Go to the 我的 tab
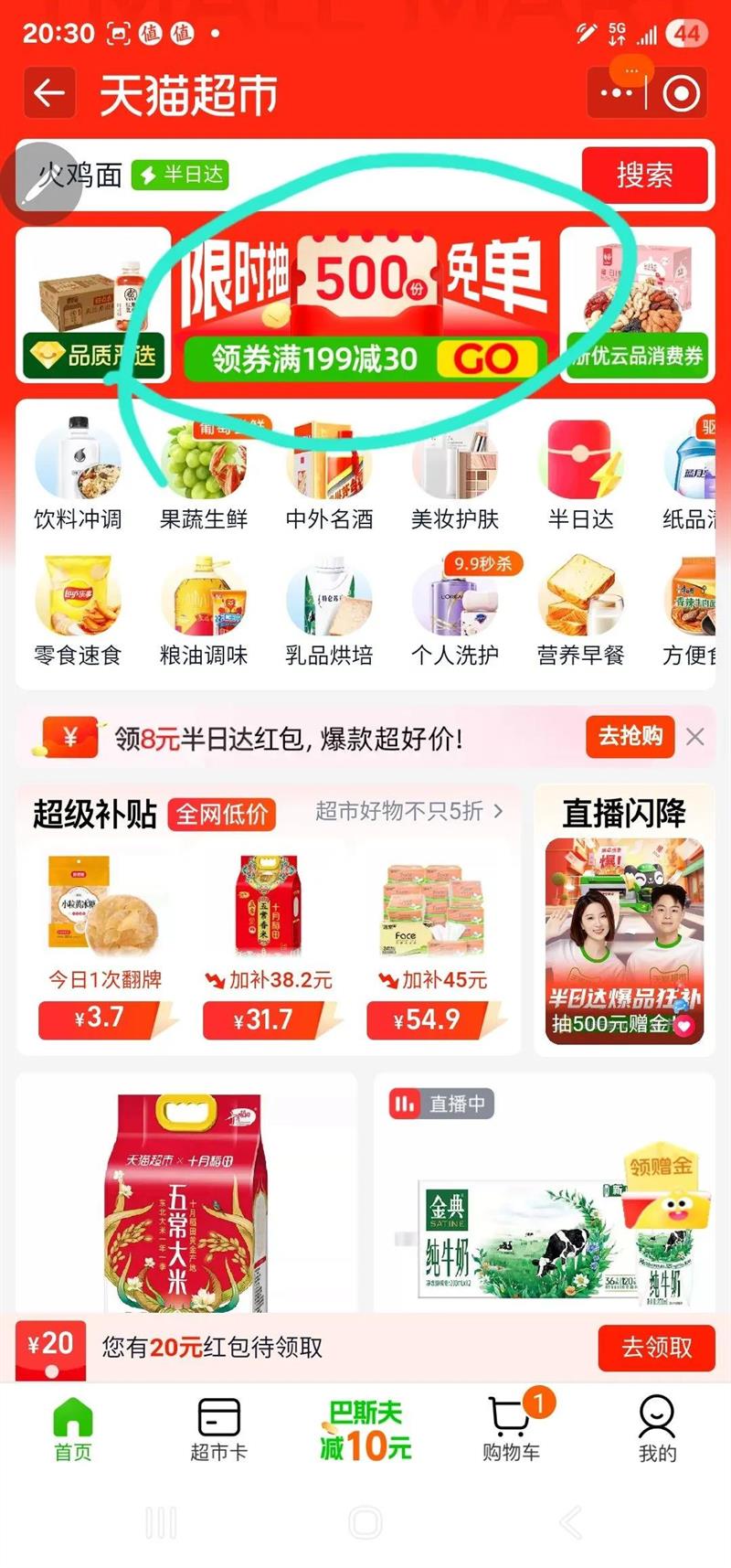 [657, 1429]
